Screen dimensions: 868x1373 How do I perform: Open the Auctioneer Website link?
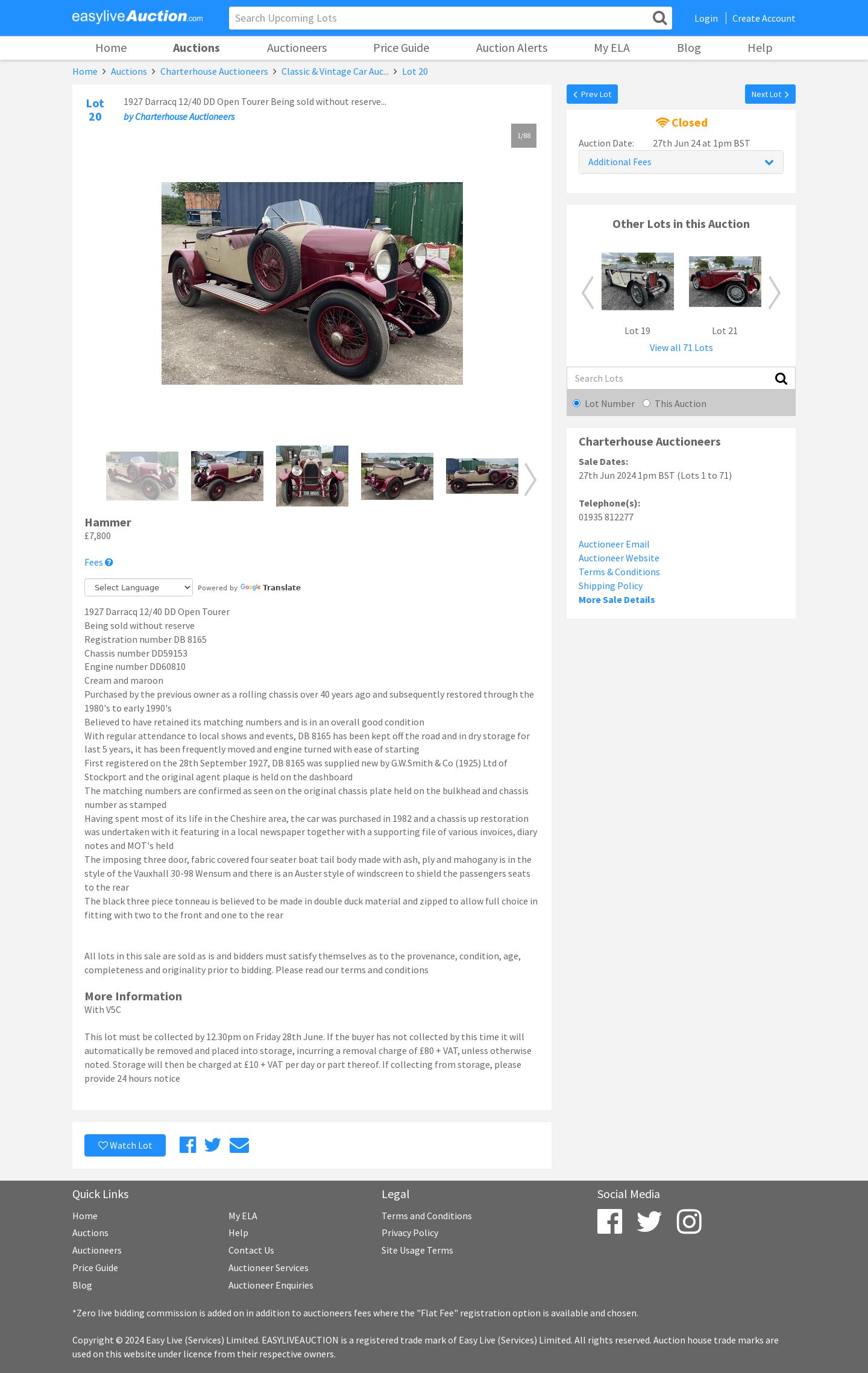click(618, 558)
